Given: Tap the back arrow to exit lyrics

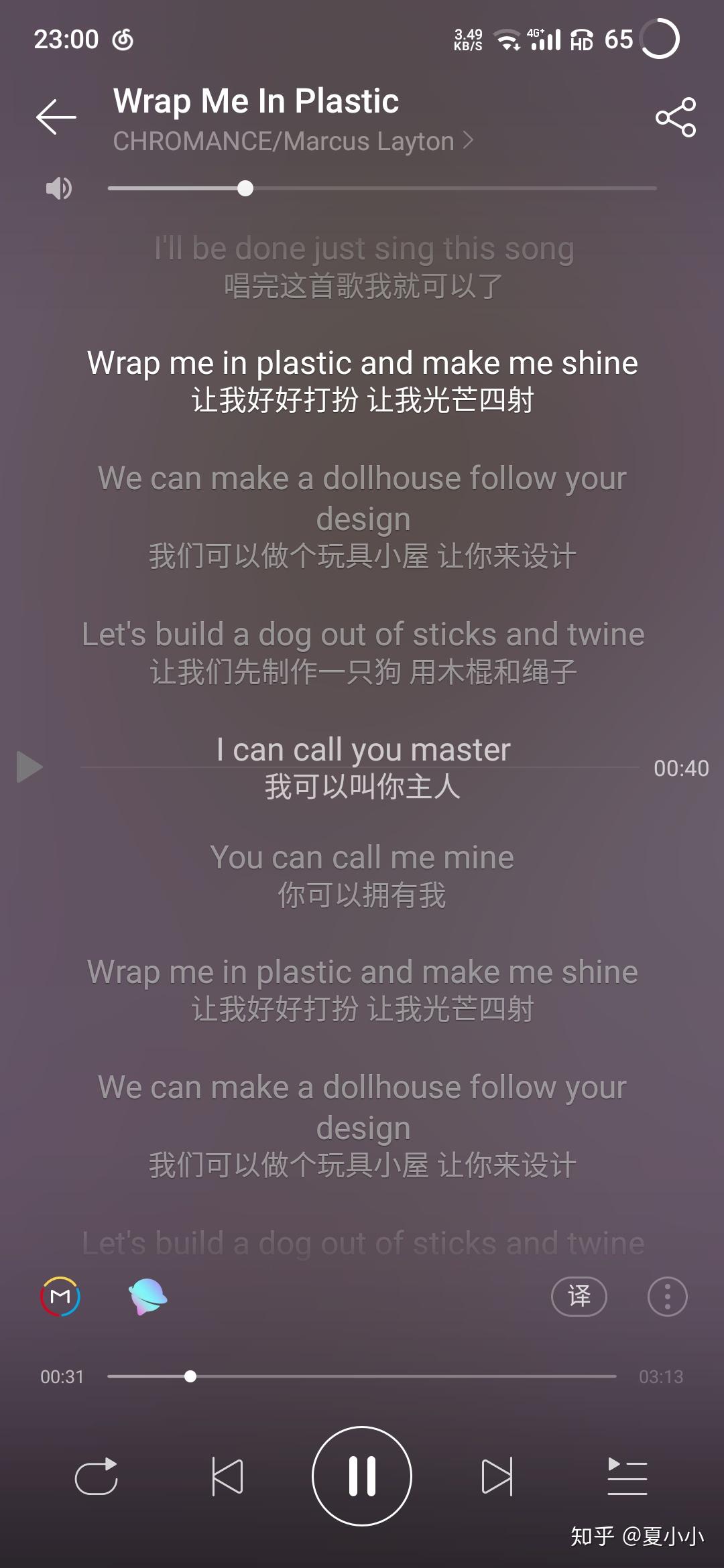Looking at the screenshot, I should pyautogui.click(x=56, y=115).
